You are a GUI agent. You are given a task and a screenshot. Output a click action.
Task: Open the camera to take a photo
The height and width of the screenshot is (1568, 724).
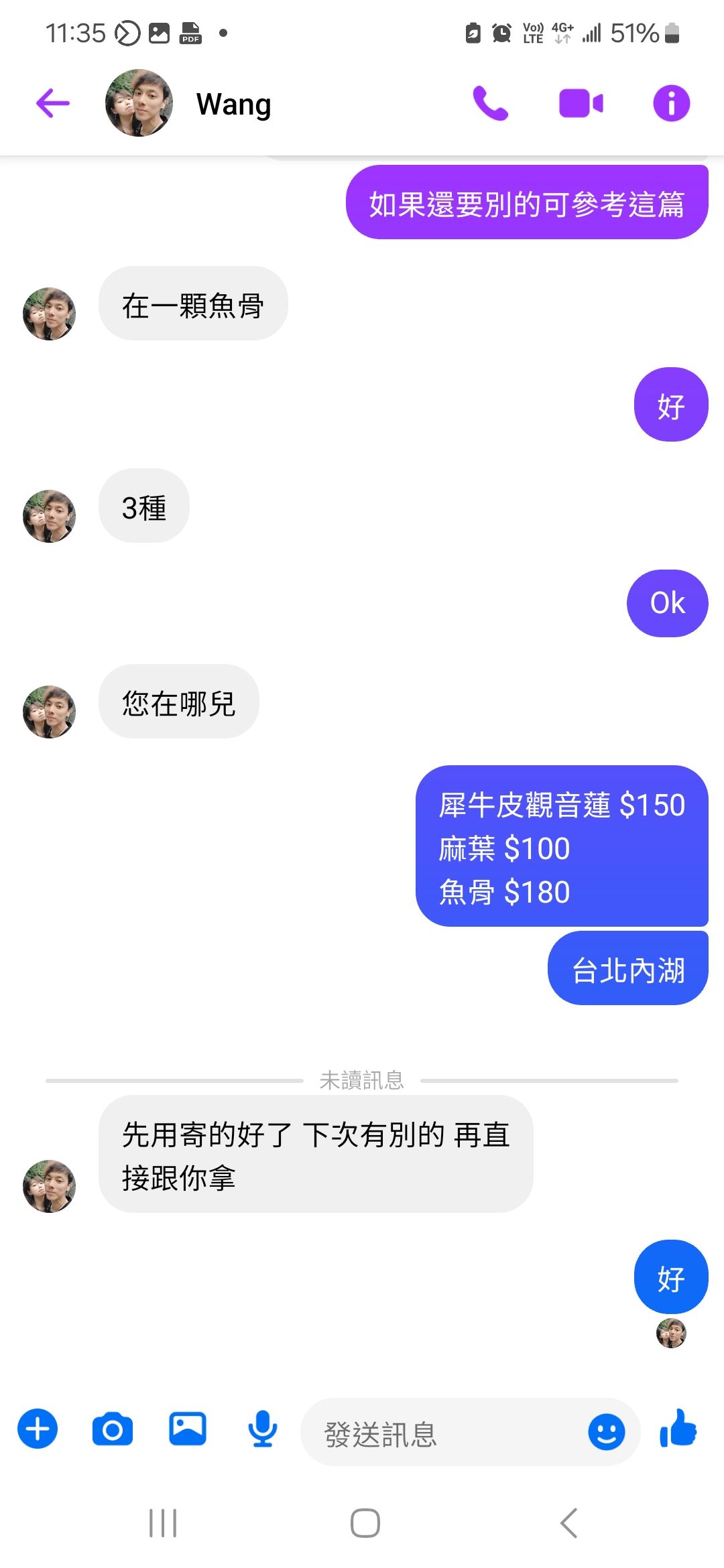113,1429
